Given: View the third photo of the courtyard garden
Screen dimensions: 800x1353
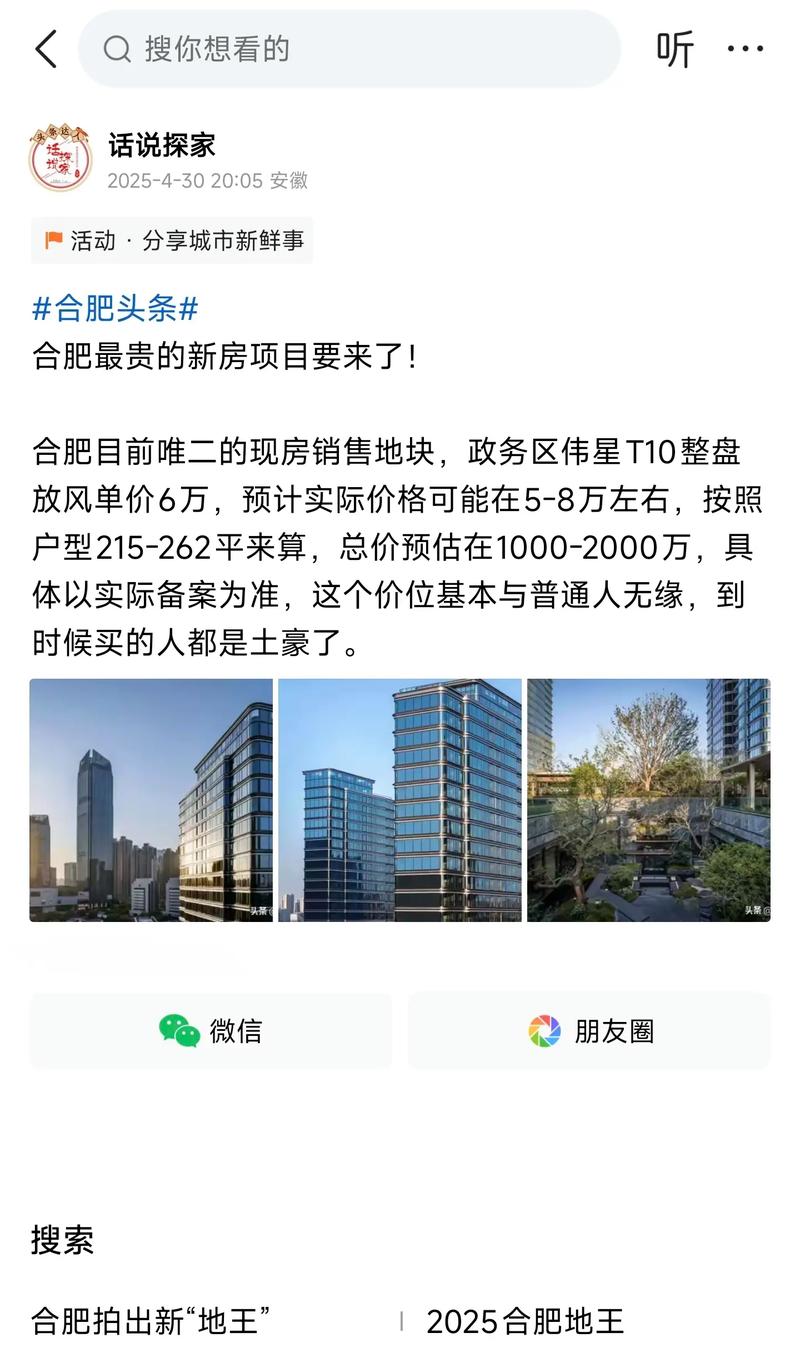Looking at the screenshot, I should pos(648,800).
